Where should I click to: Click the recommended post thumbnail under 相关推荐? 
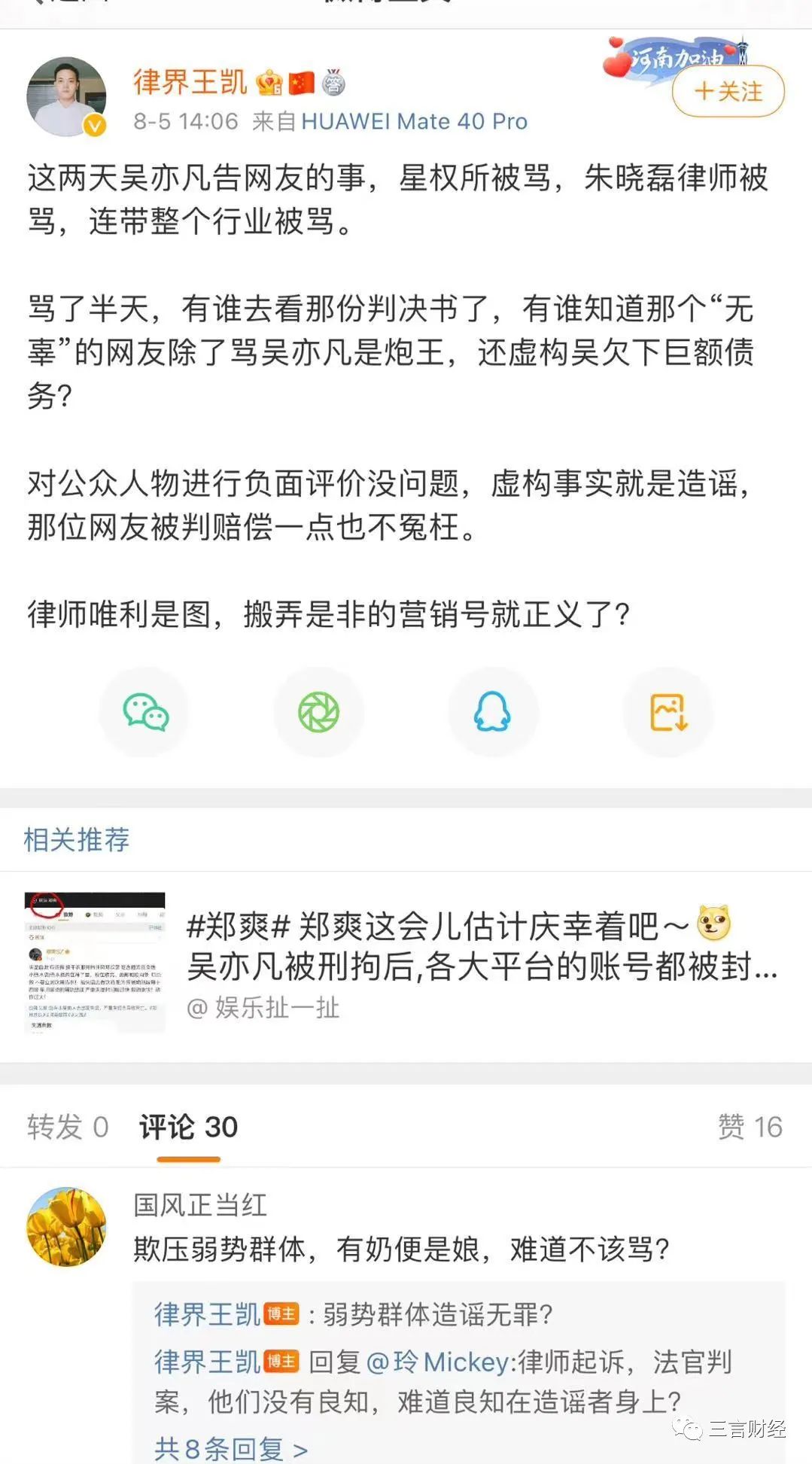(94, 962)
